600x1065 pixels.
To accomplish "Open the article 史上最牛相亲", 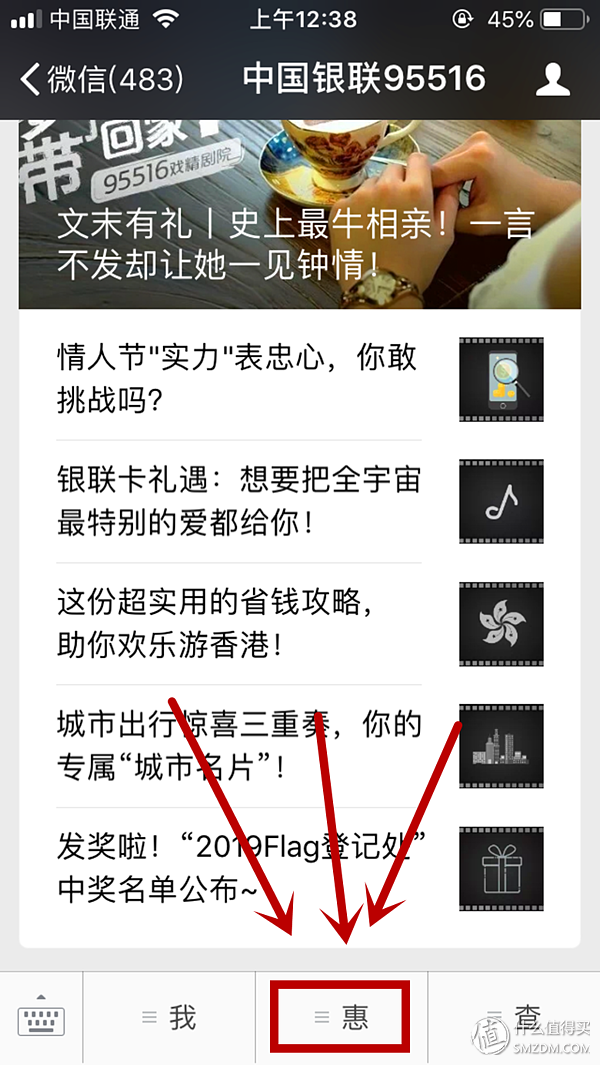I will [300, 215].
